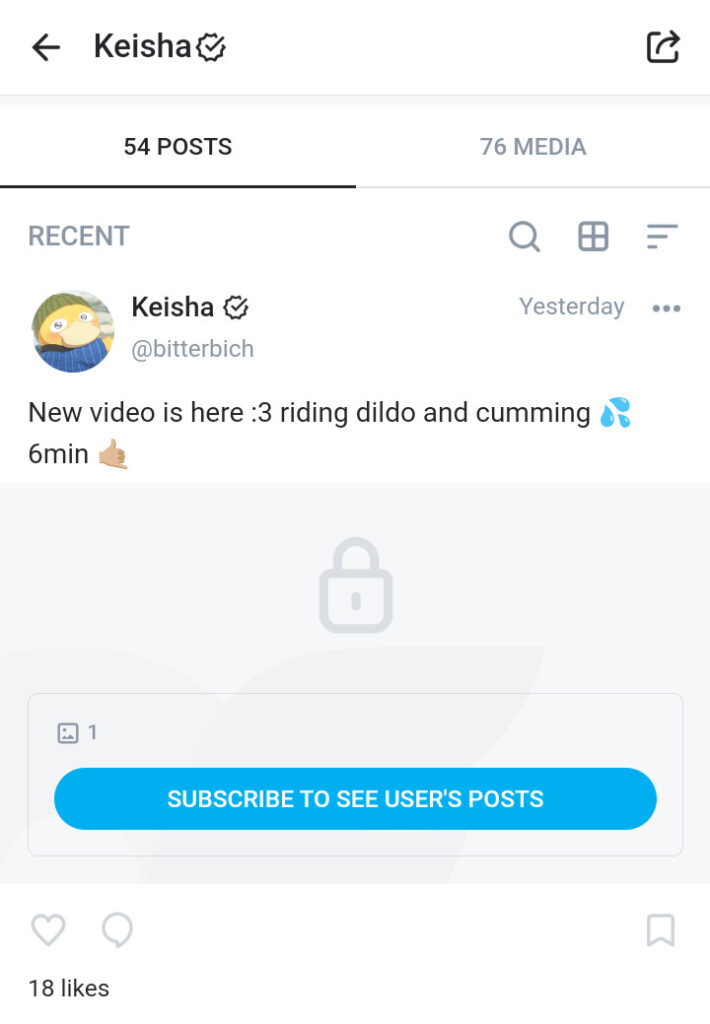The image size is (710, 1024).
Task: Go back using the arrow
Action: coord(46,47)
